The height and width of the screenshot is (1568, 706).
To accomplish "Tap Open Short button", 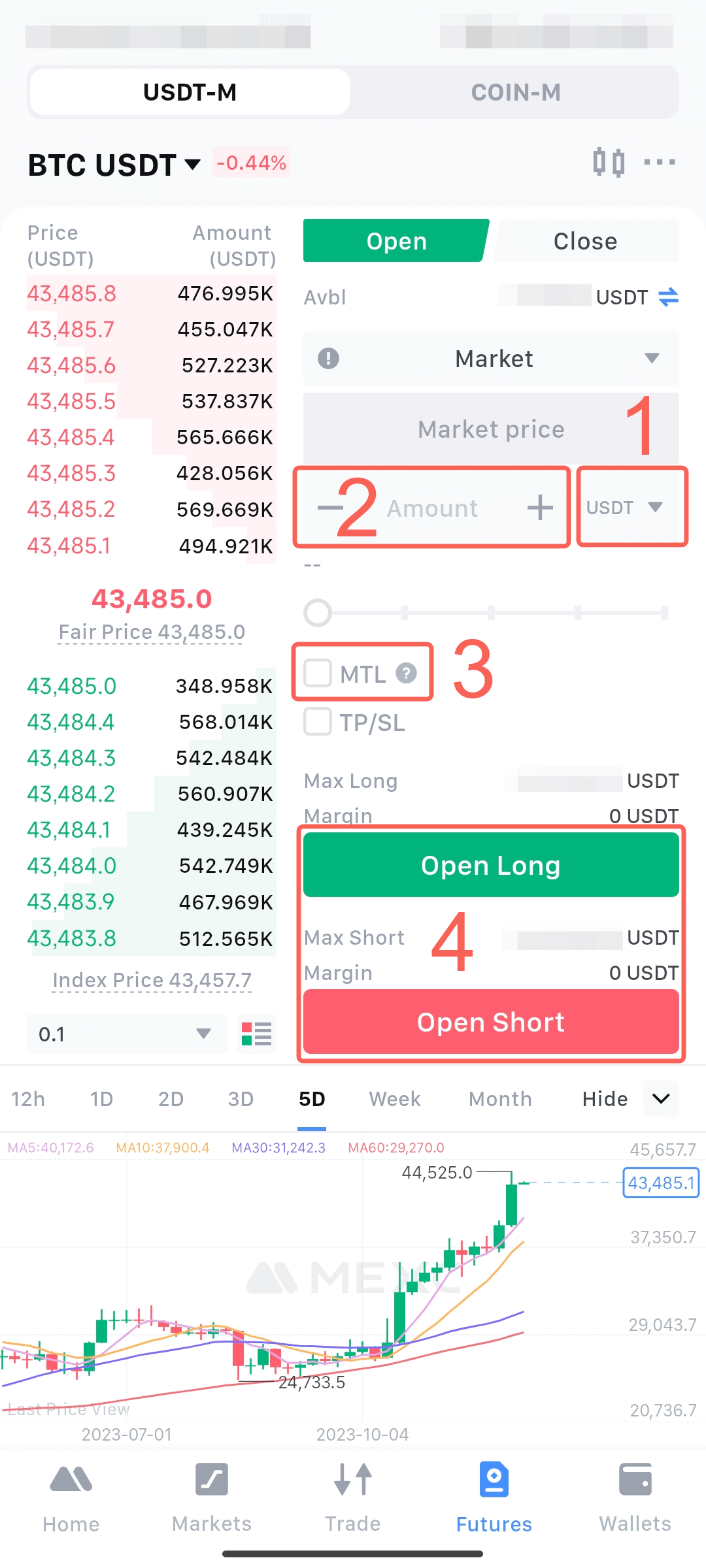I will [x=491, y=1022].
